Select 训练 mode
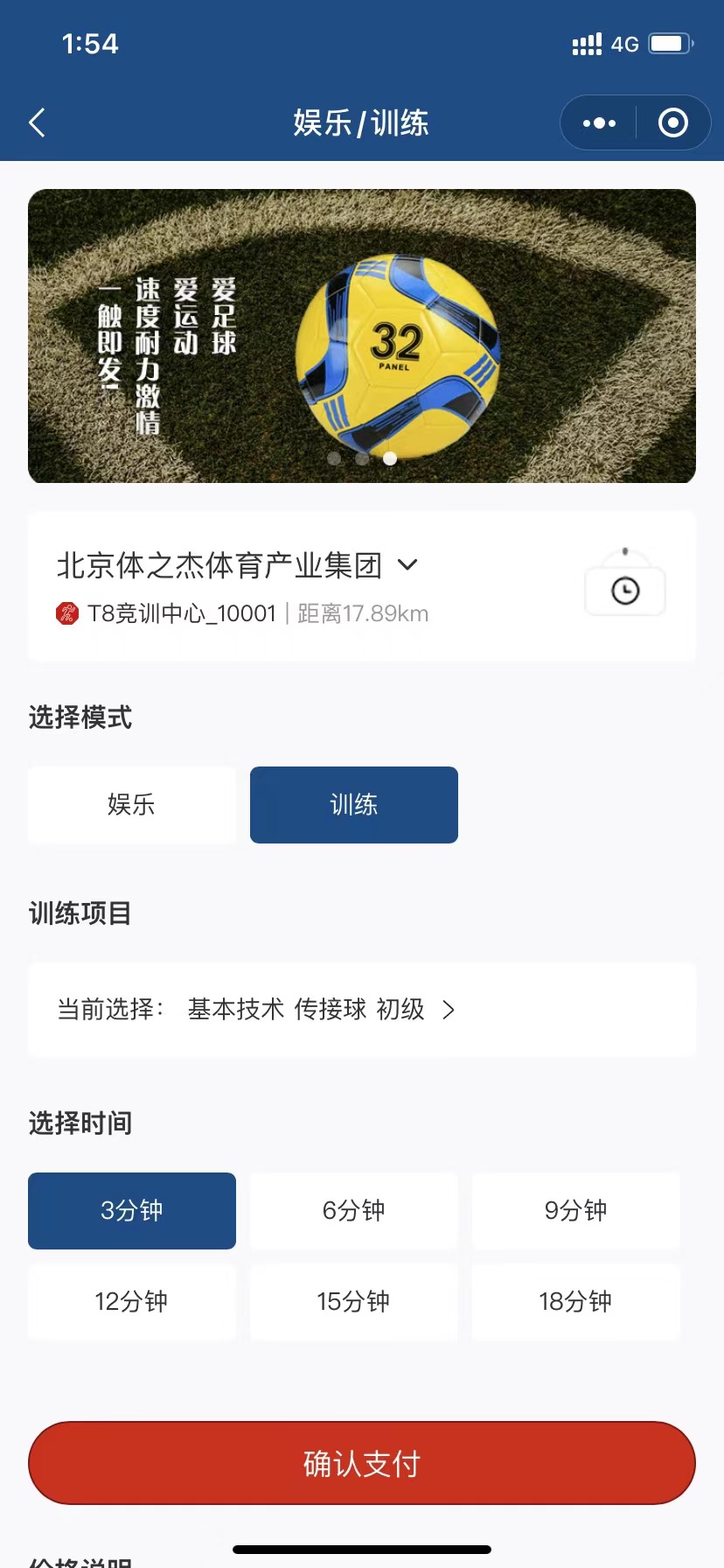 [x=354, y=805]
